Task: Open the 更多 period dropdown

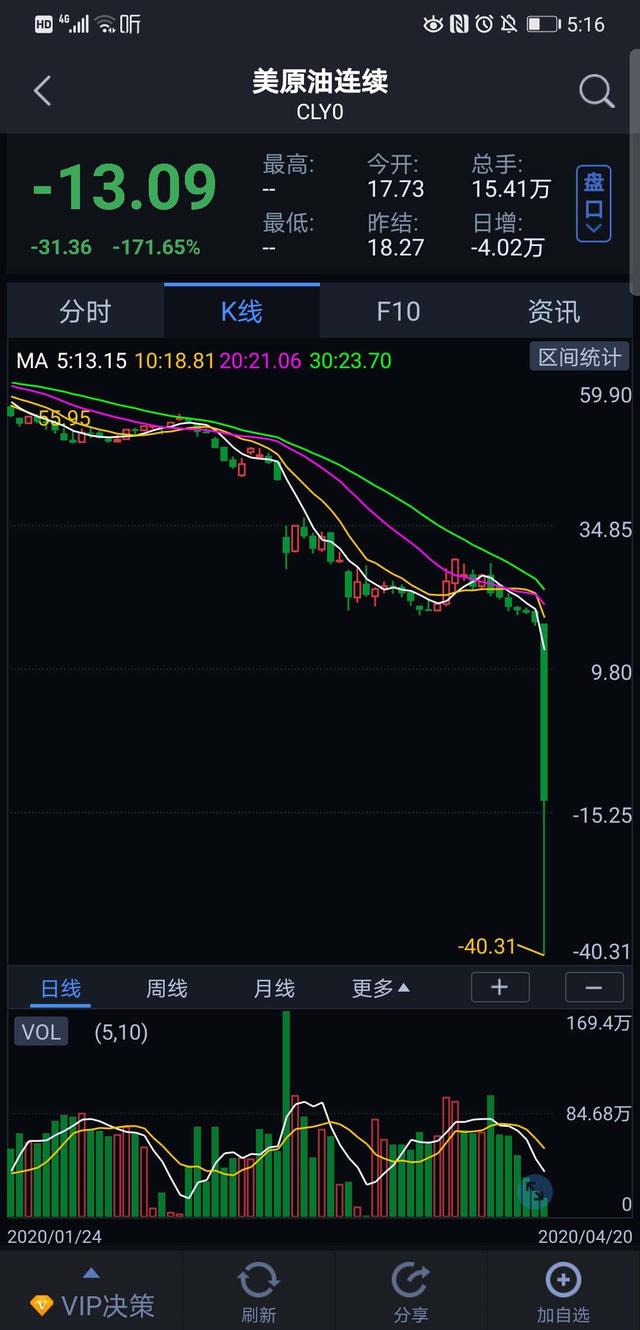Action: [x=381, y=988]
